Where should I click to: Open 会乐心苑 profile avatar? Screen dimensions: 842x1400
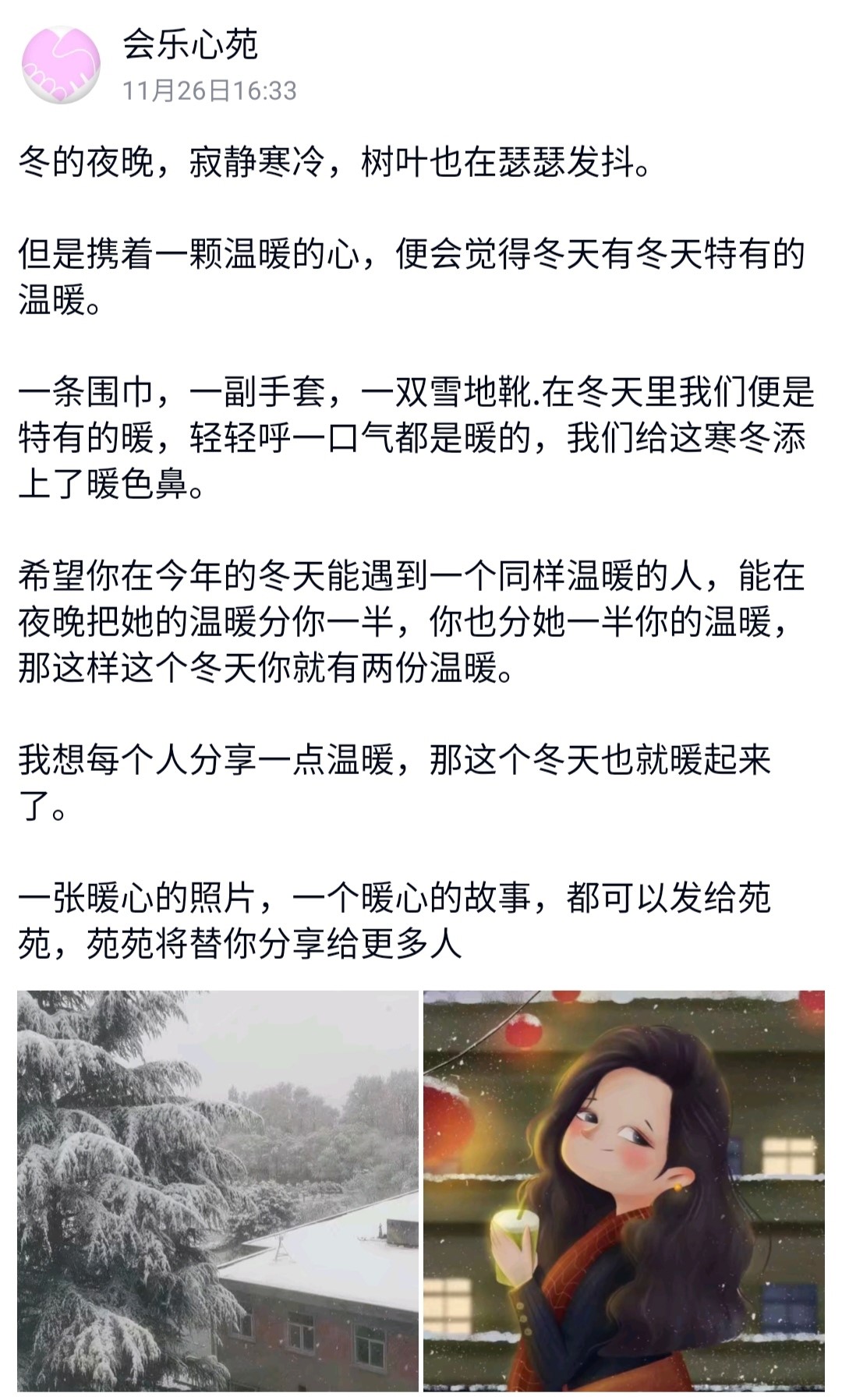[62, 65]
